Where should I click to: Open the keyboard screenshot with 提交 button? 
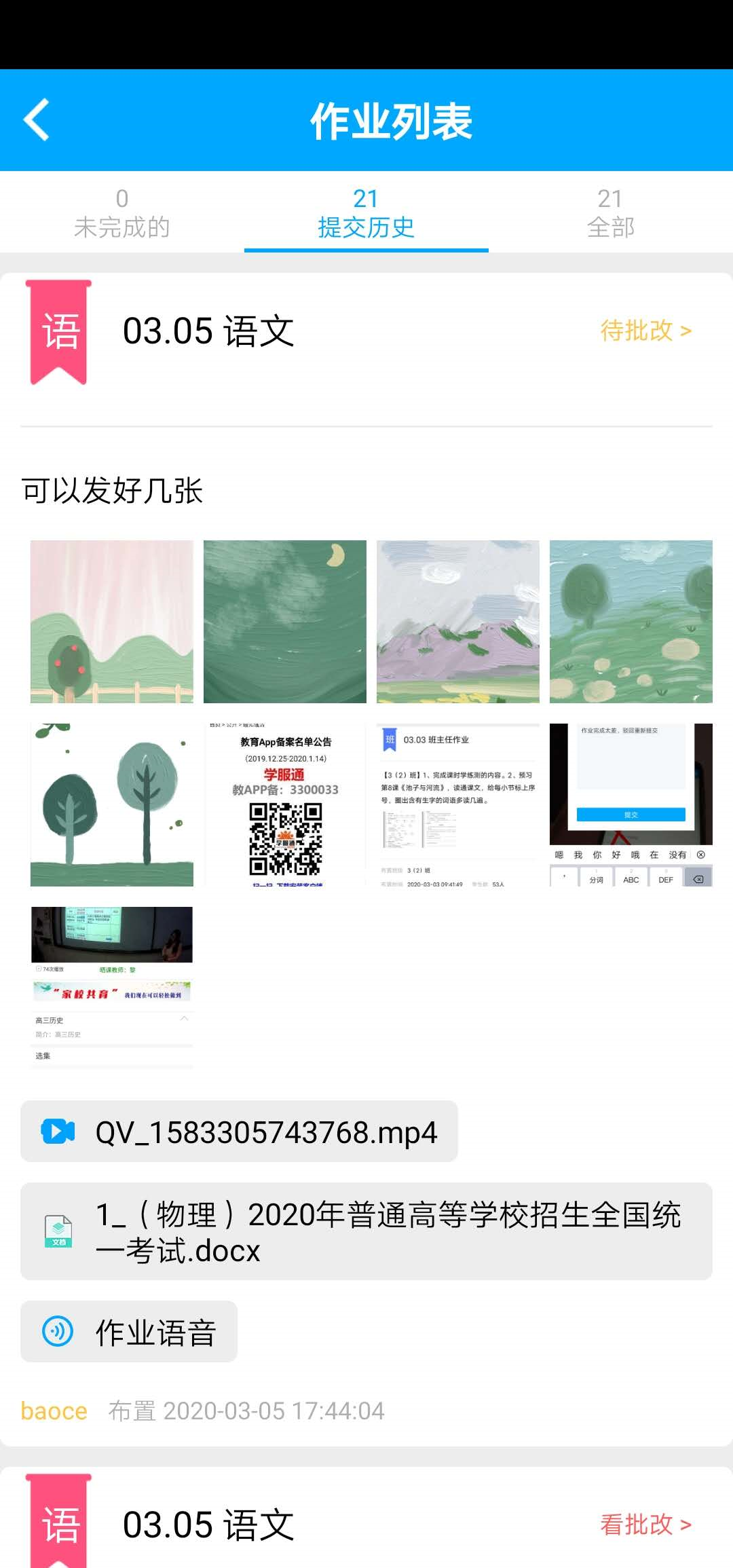pyautogui.click(x=631, y=804)
